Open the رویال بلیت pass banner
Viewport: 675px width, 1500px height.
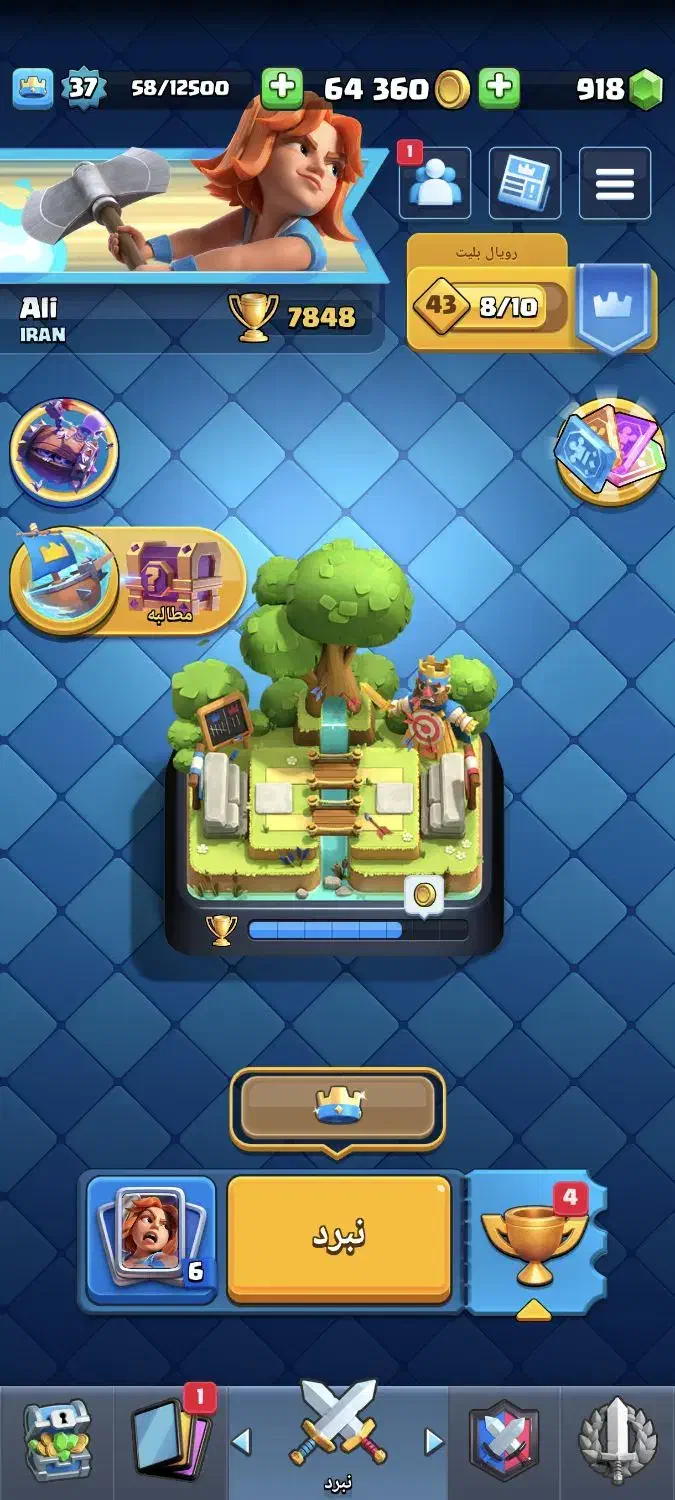coord(532,294)
